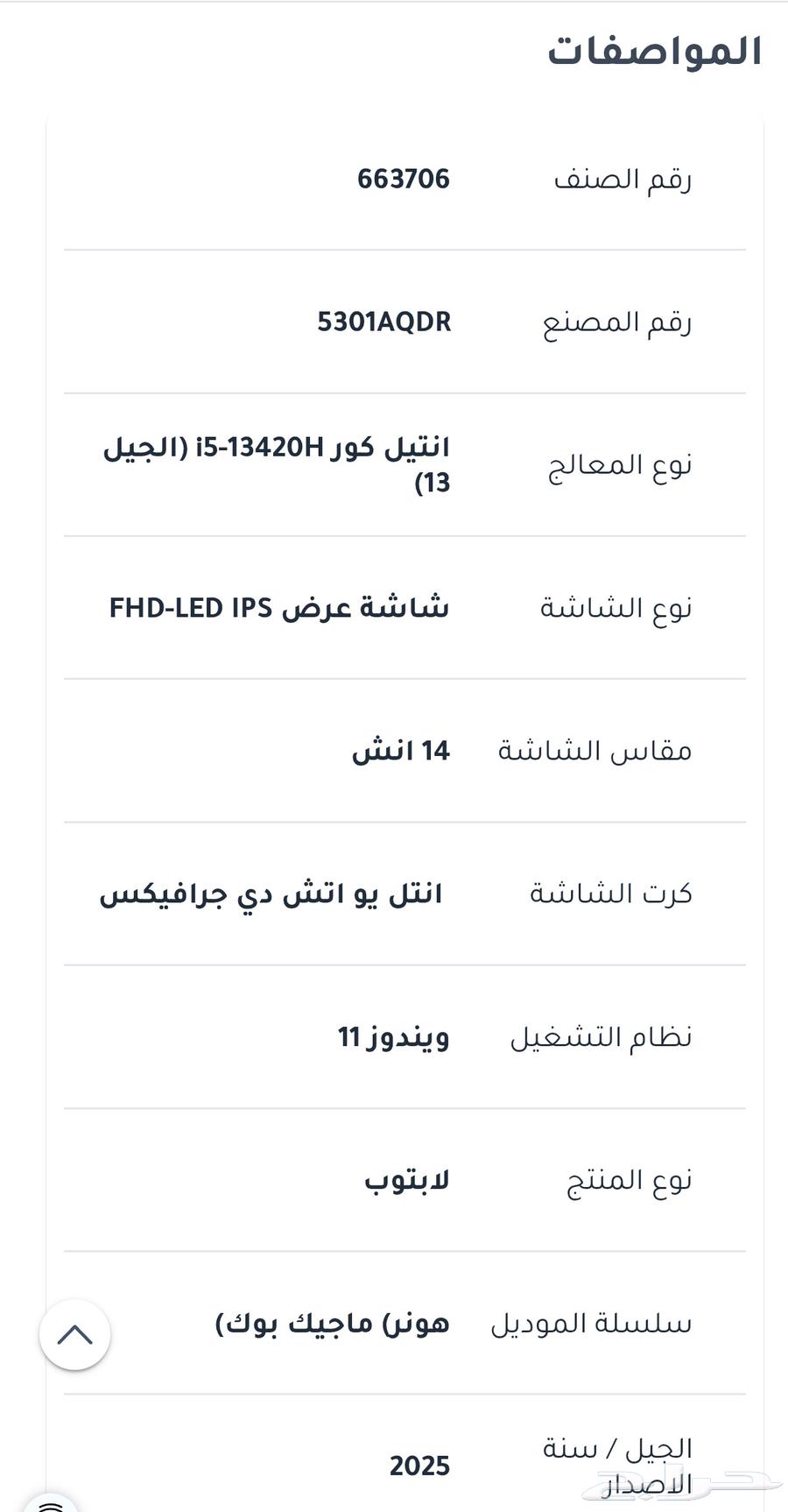Select the item number 663706

(x=405, y=179)
